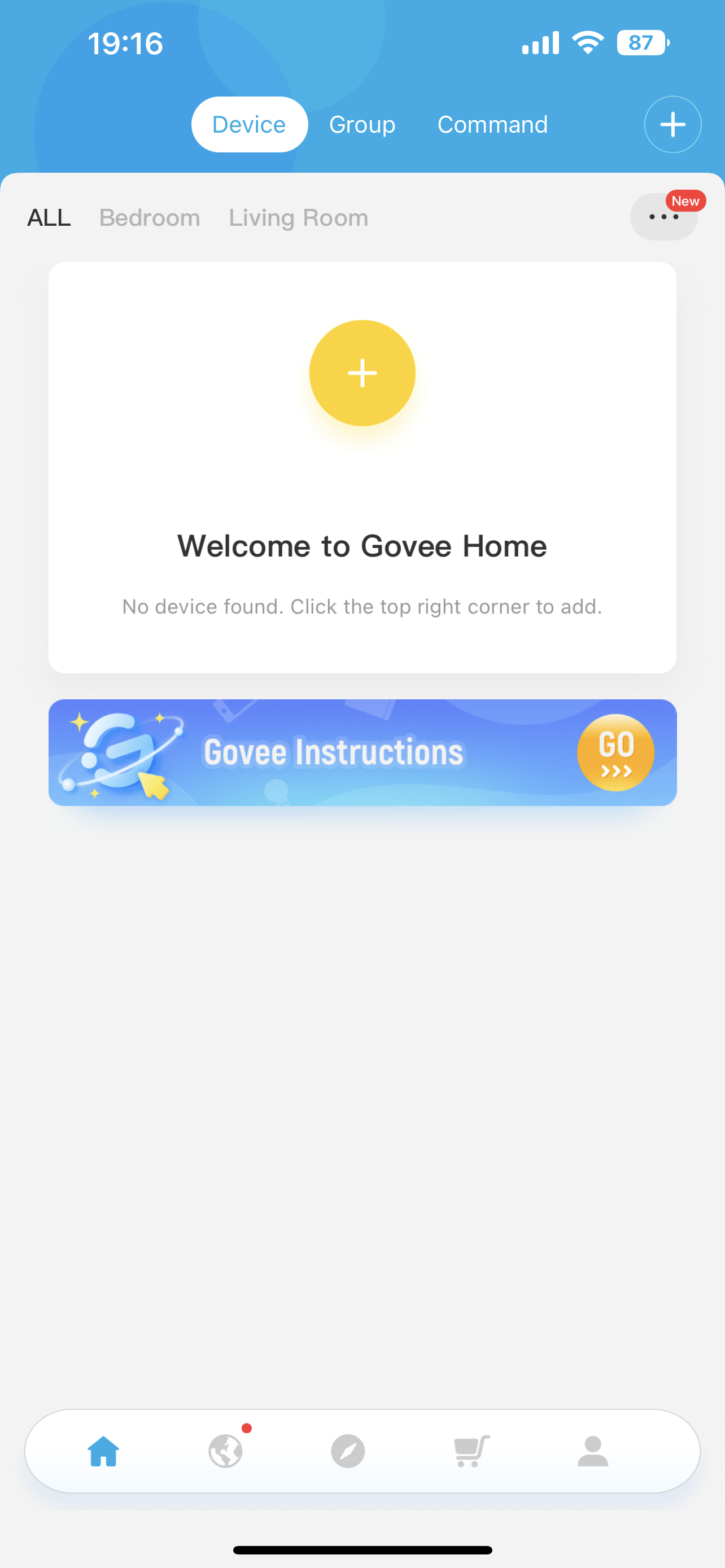
Task: Show ALL rooms
Action: (x=49, y=218)
